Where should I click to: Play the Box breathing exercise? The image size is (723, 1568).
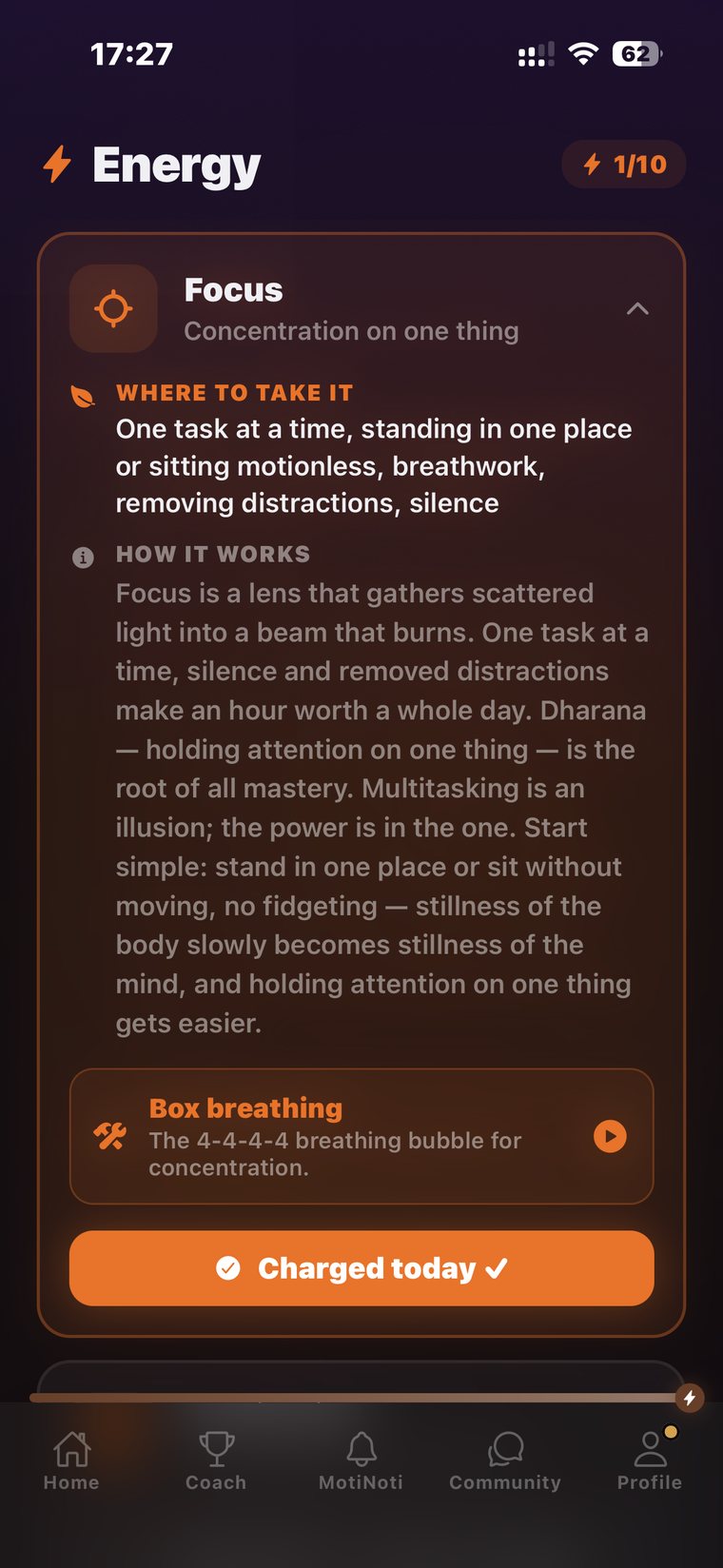pyautogui.click(x=610, y=1136)
